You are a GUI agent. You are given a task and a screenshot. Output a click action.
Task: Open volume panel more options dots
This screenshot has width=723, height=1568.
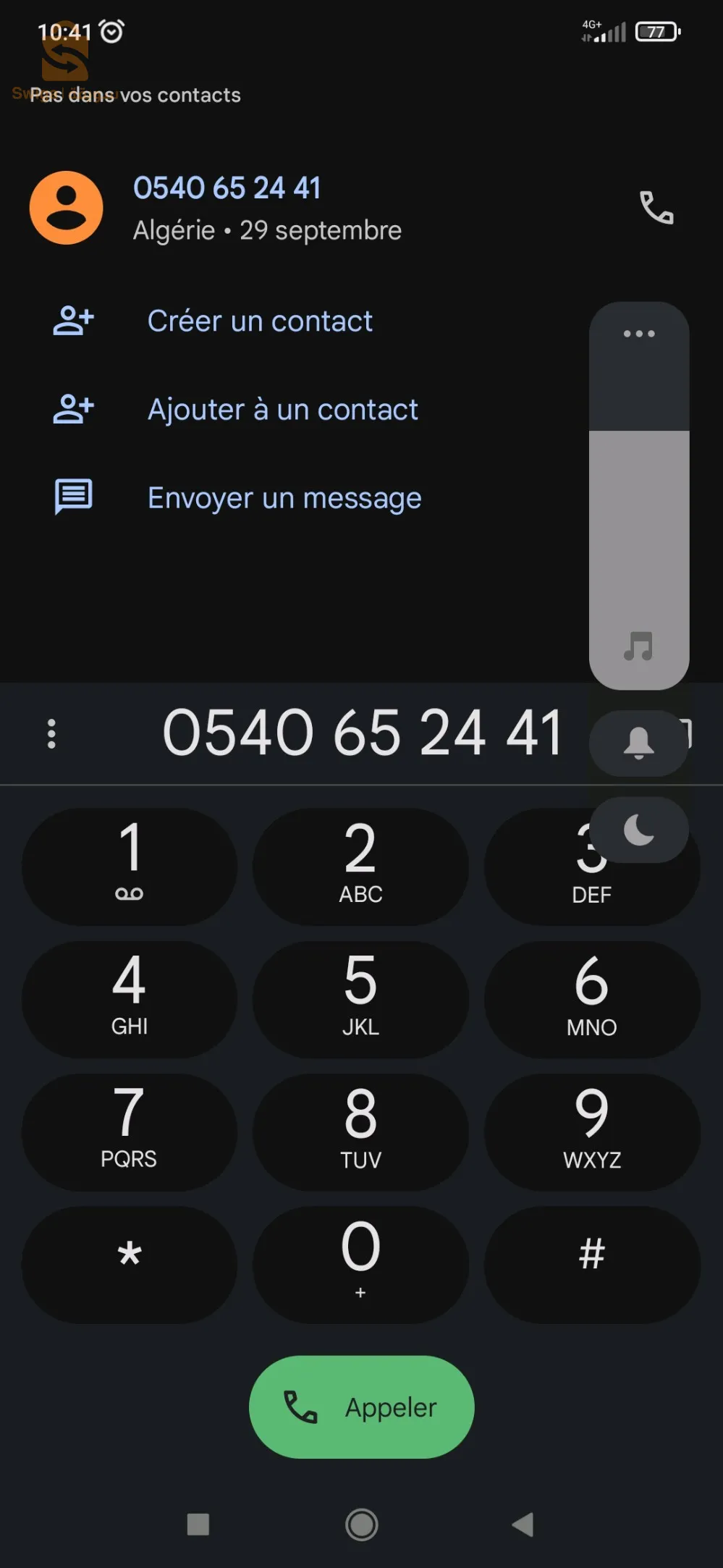click(639, 334)
